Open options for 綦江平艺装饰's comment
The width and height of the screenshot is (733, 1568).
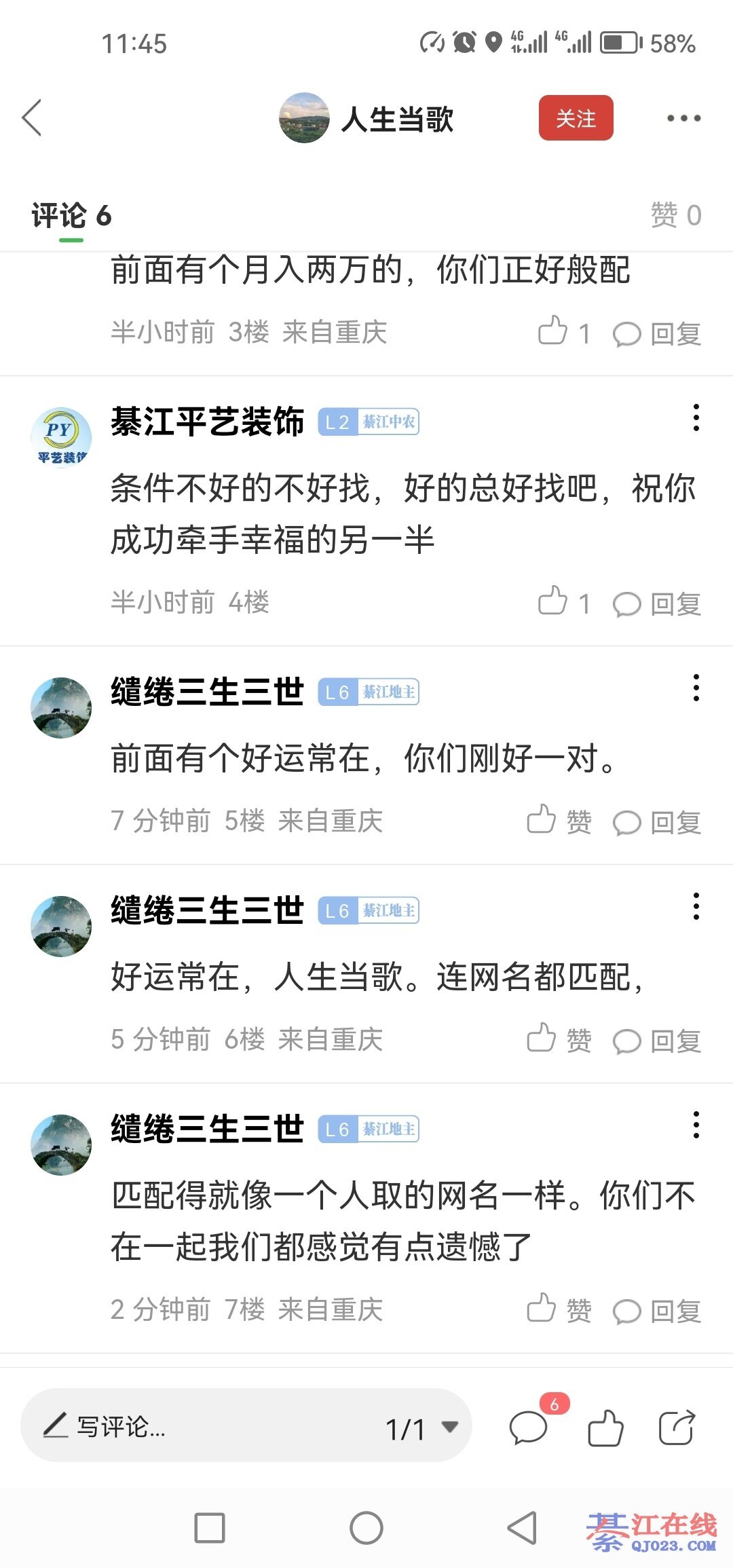(x=696, y=417)
